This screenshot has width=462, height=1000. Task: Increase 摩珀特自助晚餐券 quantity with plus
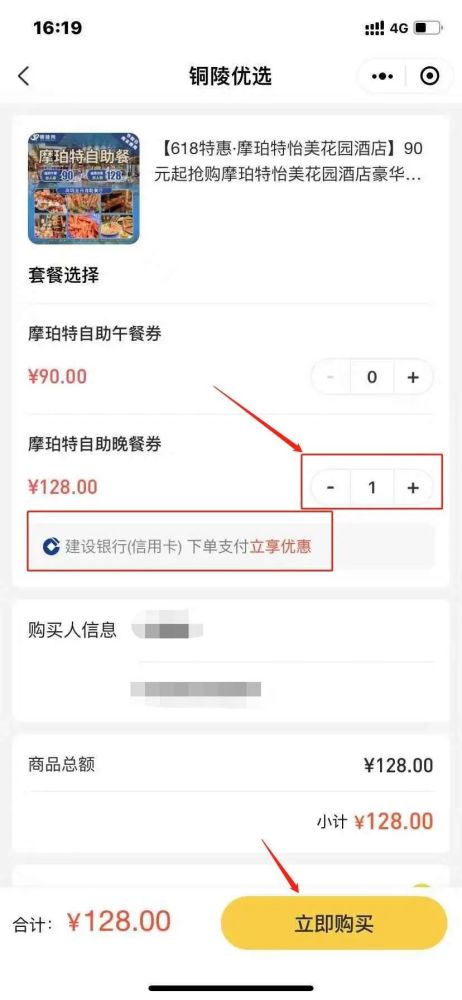coord(413,488)
